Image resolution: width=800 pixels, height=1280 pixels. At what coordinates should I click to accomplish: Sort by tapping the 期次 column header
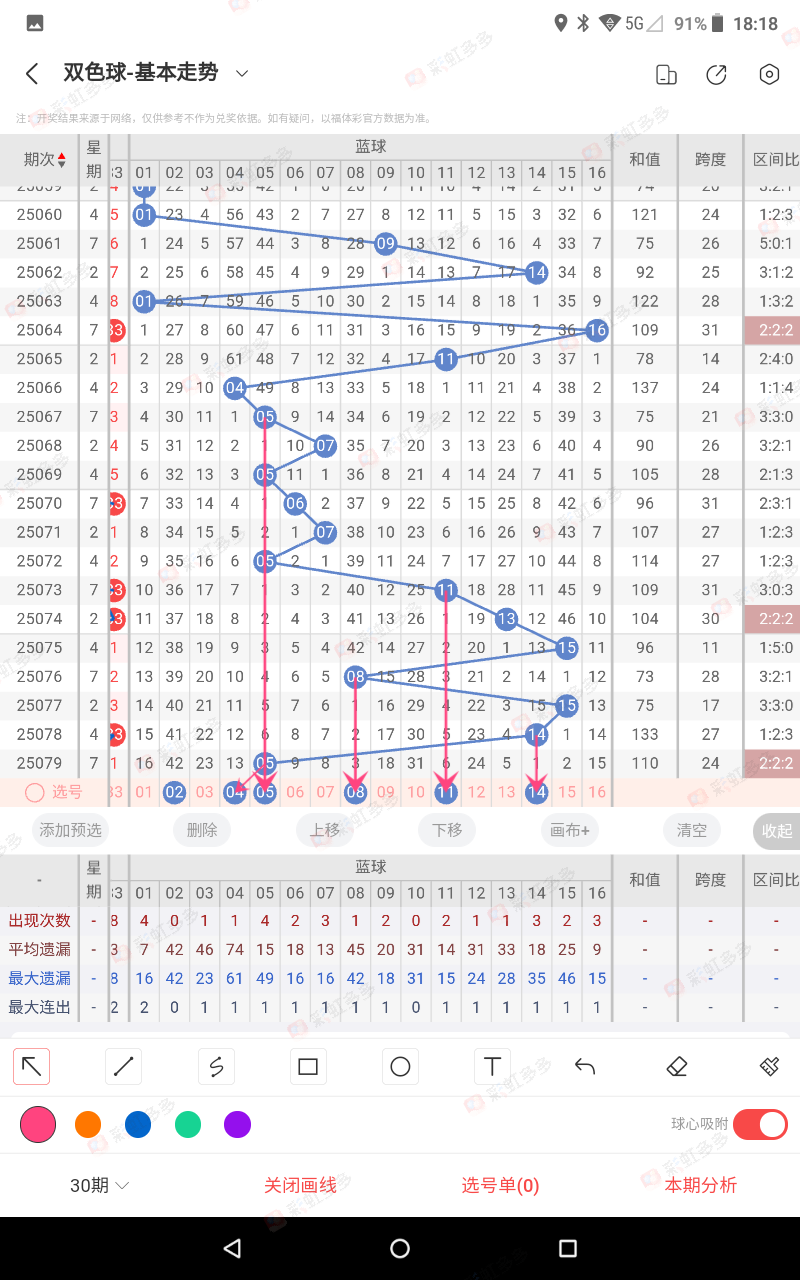pos(45,159)
